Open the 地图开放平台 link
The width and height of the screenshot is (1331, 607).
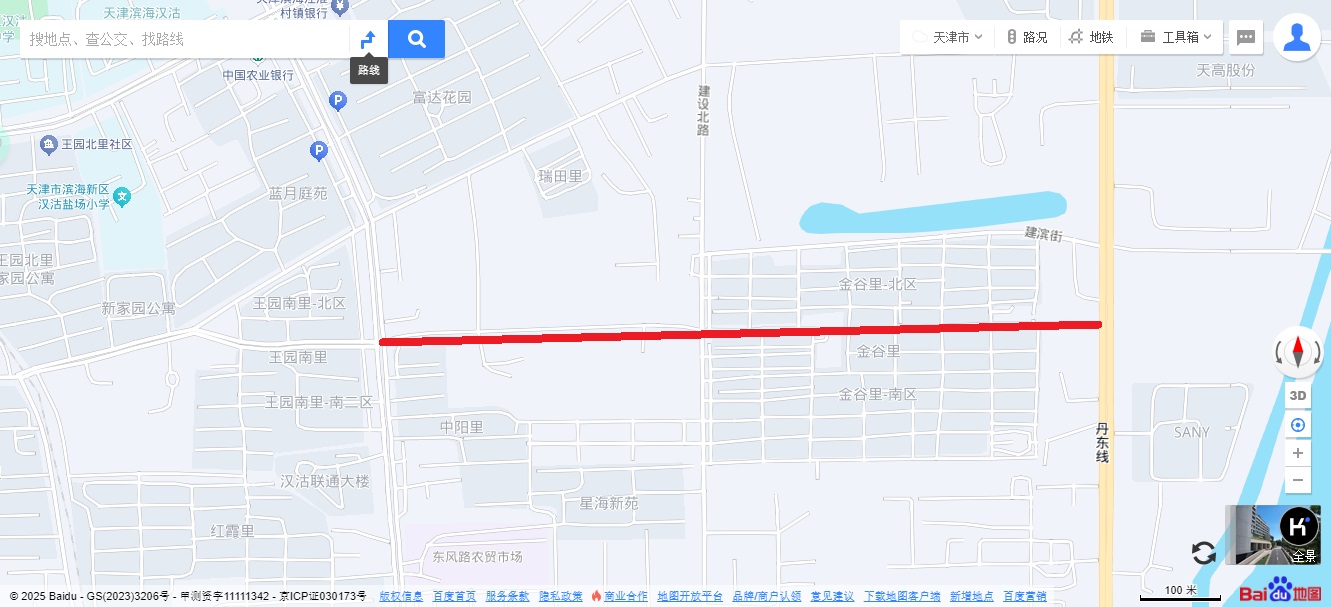point(690,597)
